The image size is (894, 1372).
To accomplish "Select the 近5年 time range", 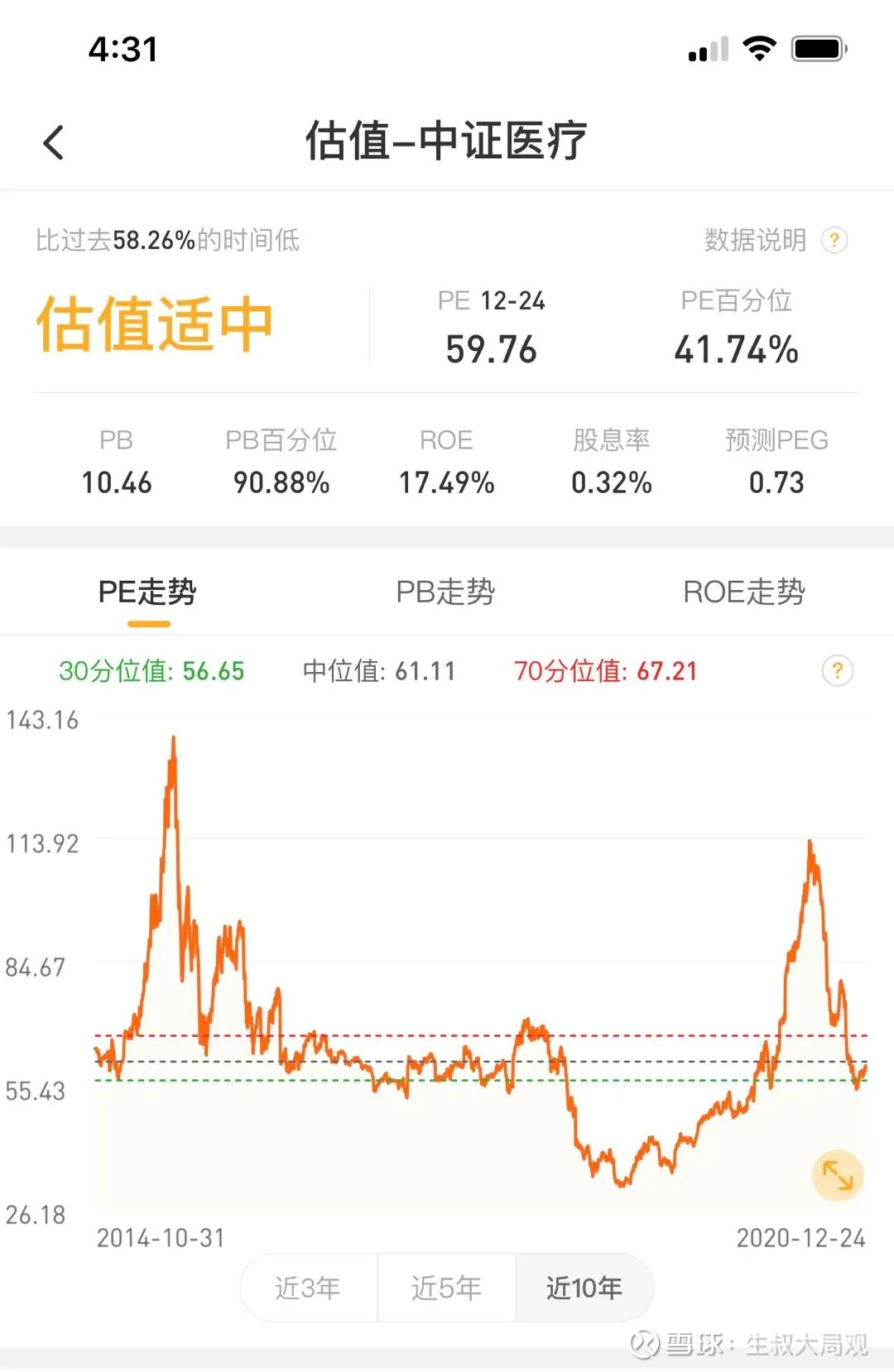I will [445, 1288].
